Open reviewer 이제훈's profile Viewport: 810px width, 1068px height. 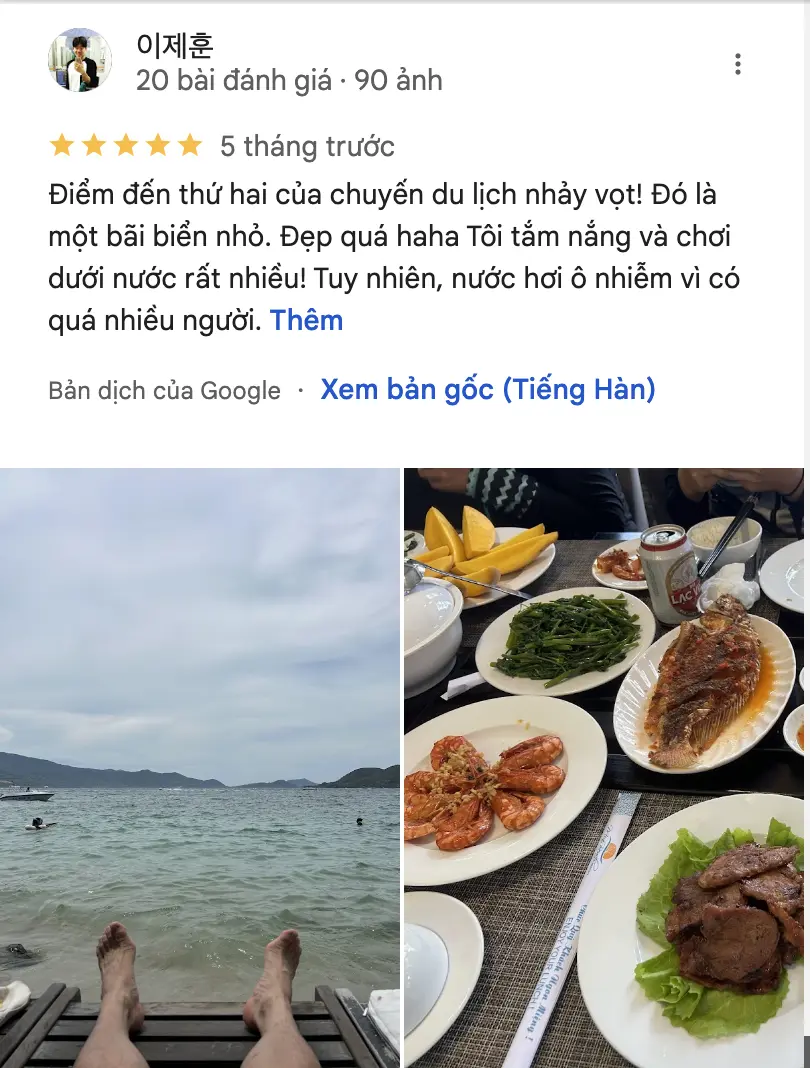tap(174, 46)
